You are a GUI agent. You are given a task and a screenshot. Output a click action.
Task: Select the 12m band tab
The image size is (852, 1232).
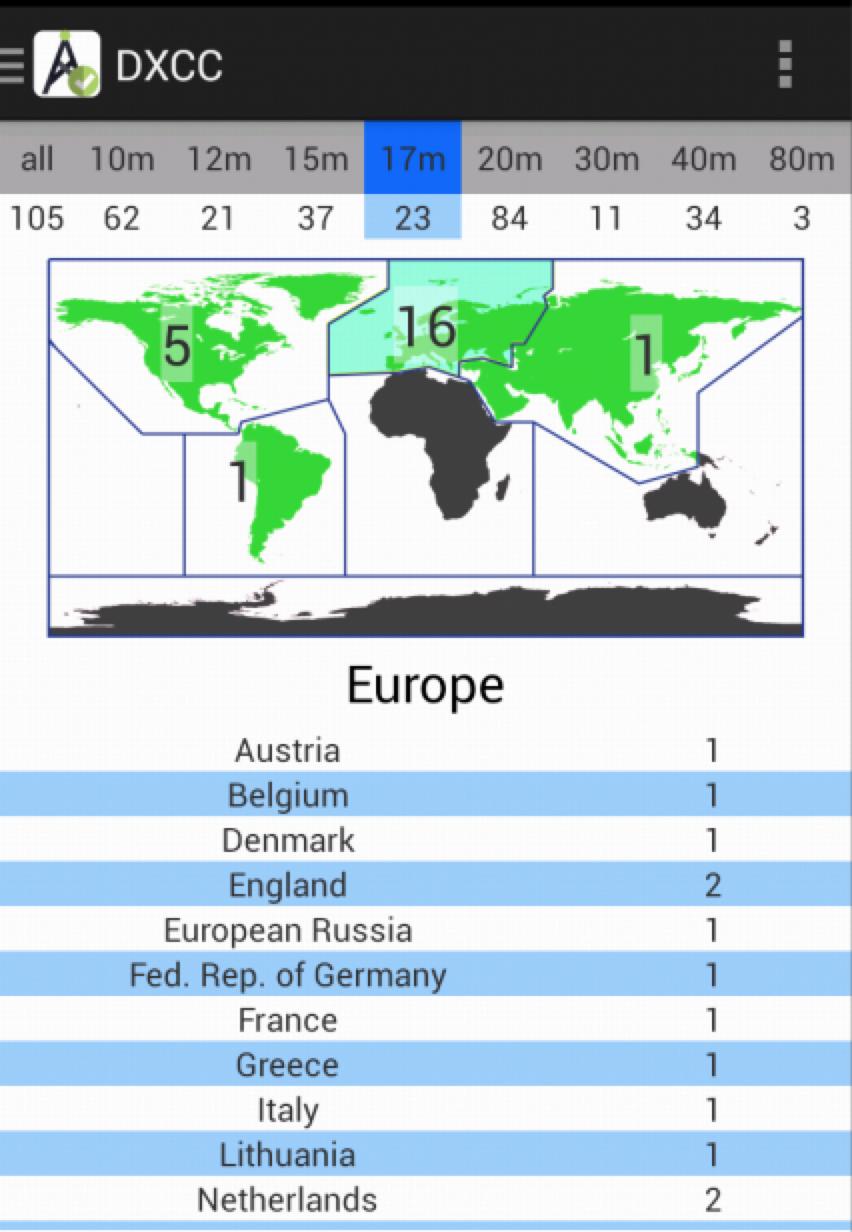[x=218, y=158]
